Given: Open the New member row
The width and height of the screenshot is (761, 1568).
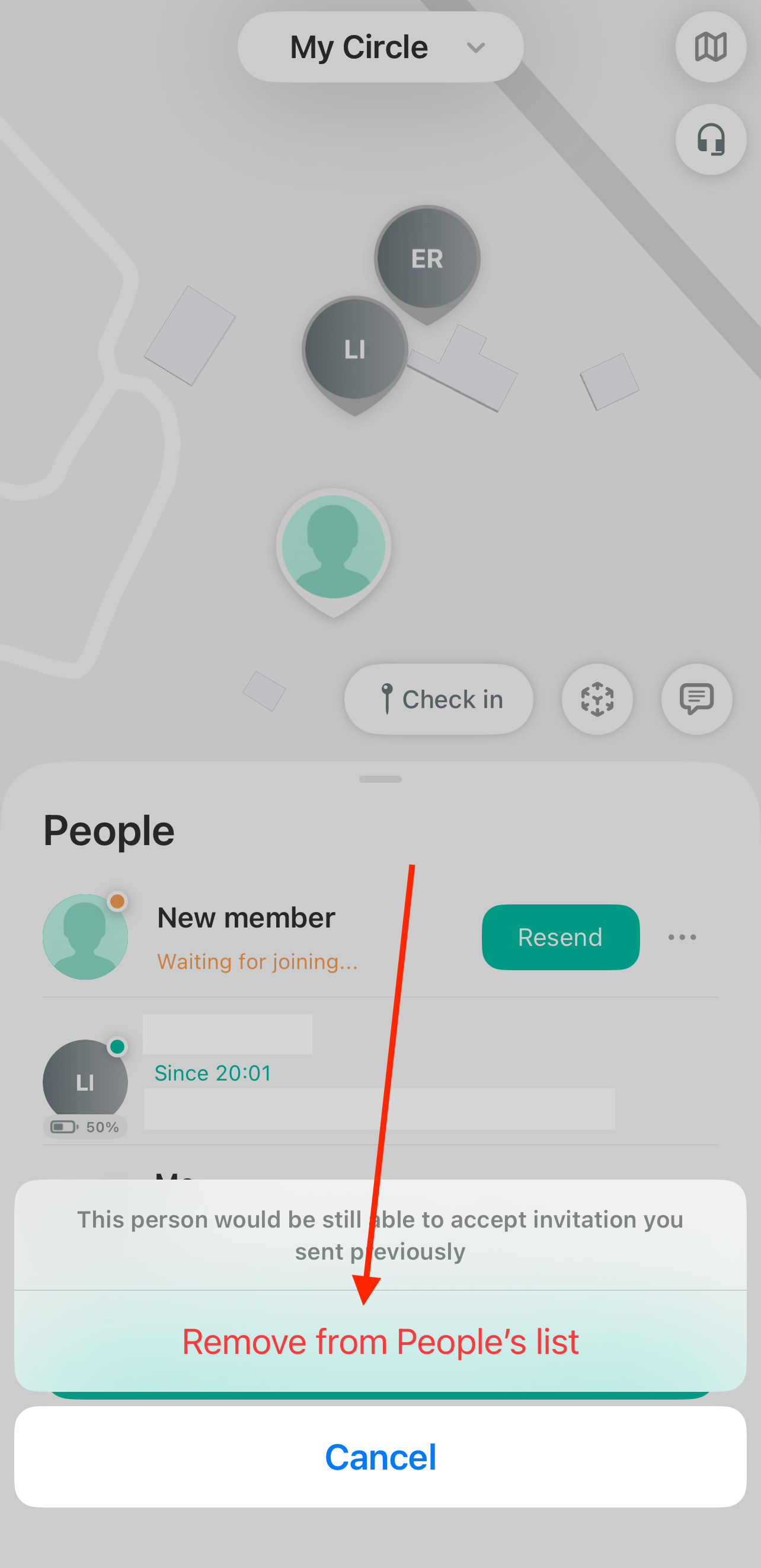Looking at the screenshot, I should (380, 937).
